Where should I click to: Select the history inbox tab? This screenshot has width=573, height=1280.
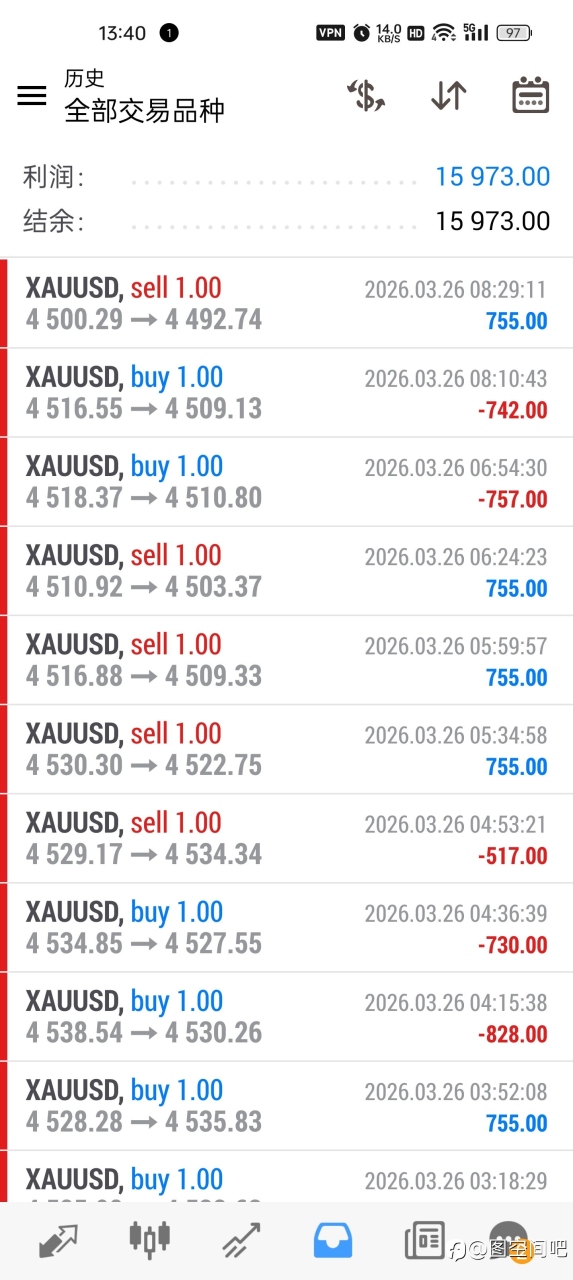(333, 1240)
